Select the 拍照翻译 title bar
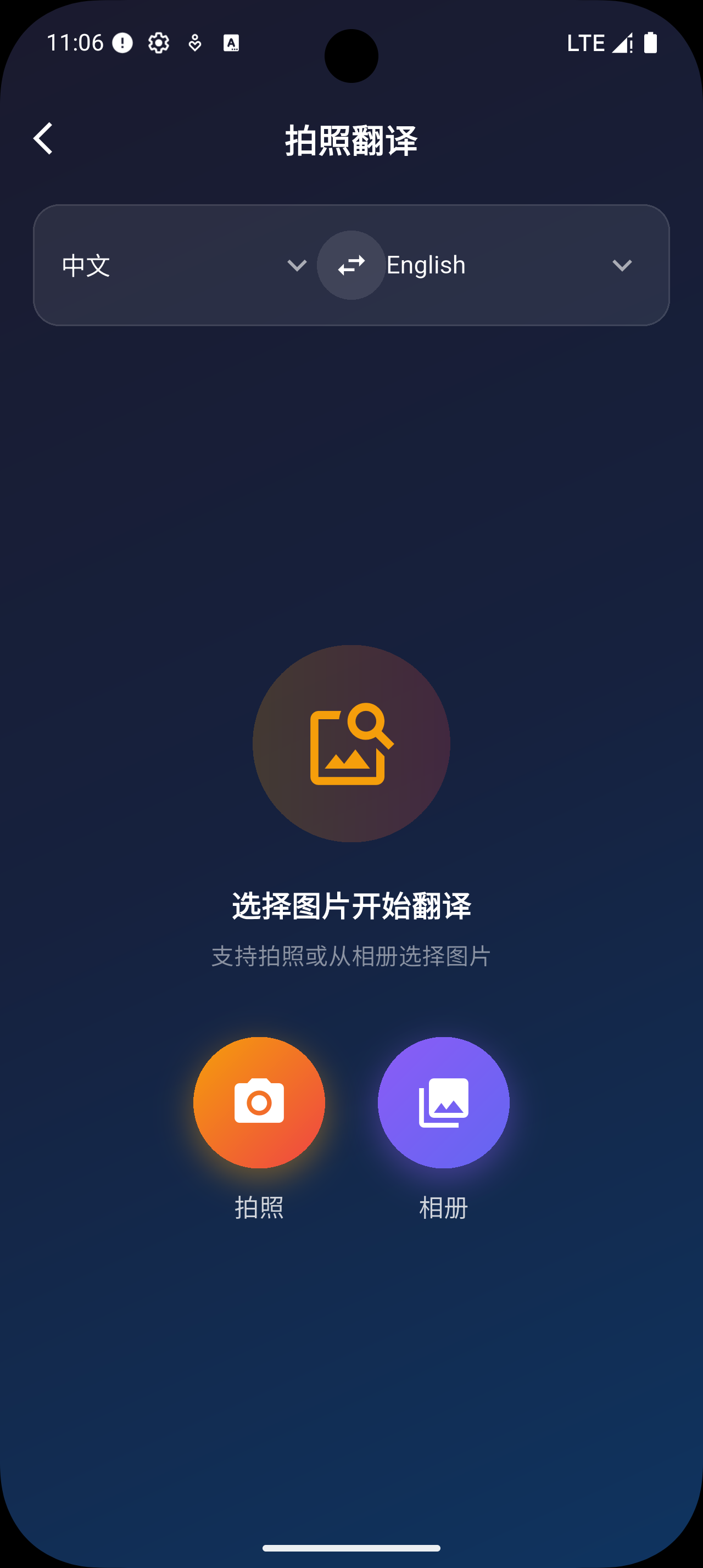This screenshot has width=703, height=1568. click(x=351, y=139)
